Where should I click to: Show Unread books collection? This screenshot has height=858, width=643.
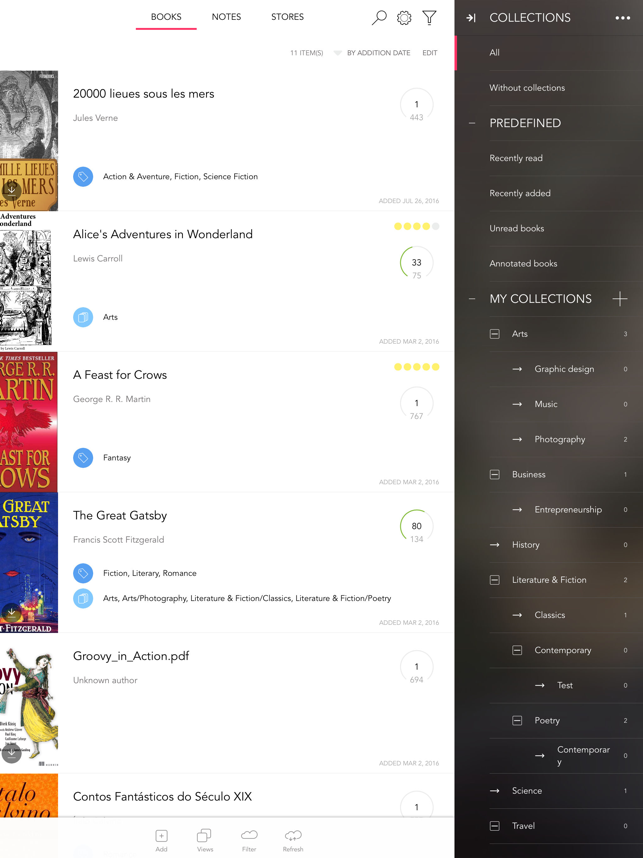click(x=516, y=228)
